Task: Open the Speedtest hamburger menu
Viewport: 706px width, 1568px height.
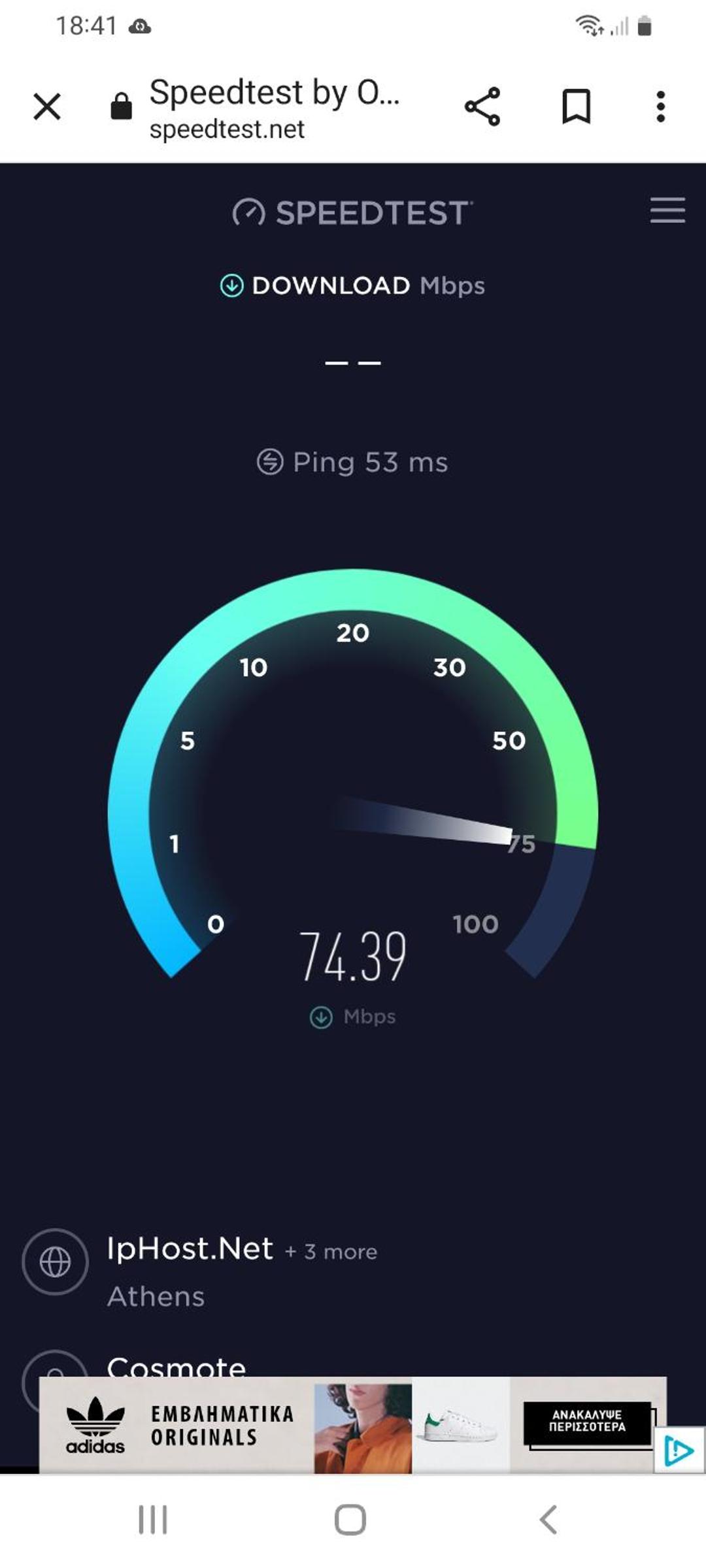Action: tap(667, 210)
